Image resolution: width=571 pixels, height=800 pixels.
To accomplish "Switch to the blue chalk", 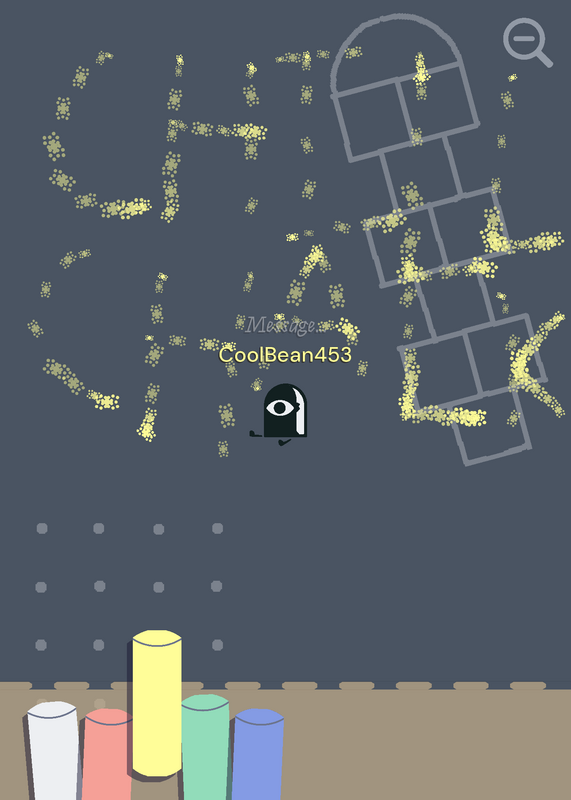I will (x=258, y=754).
